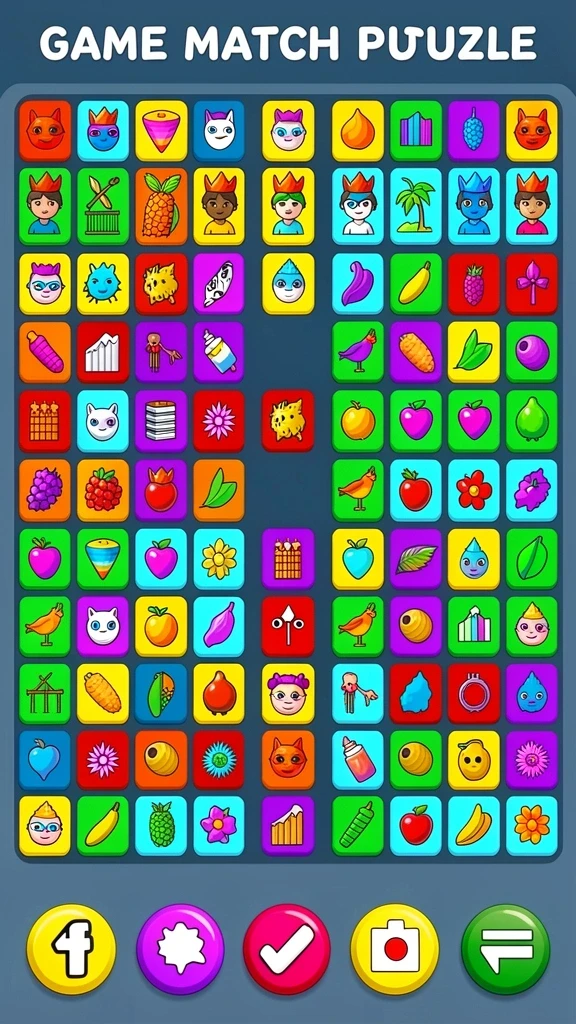Open the green menu lines button
This screenshot has height=1024, width=576.
pyautogui.click(x=505, y=949)
